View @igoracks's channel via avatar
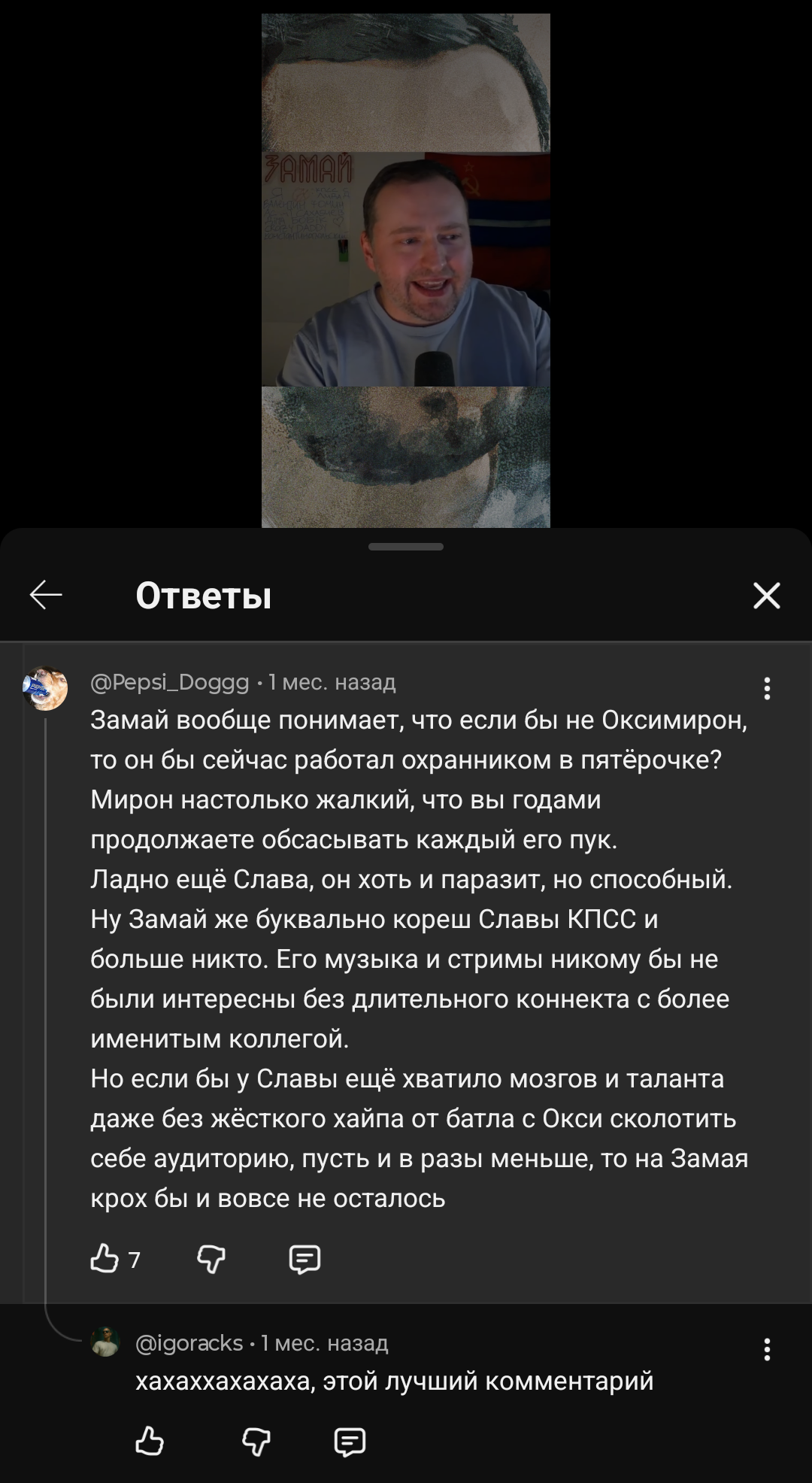The image size is (812, 1483). coord(105,1342)
